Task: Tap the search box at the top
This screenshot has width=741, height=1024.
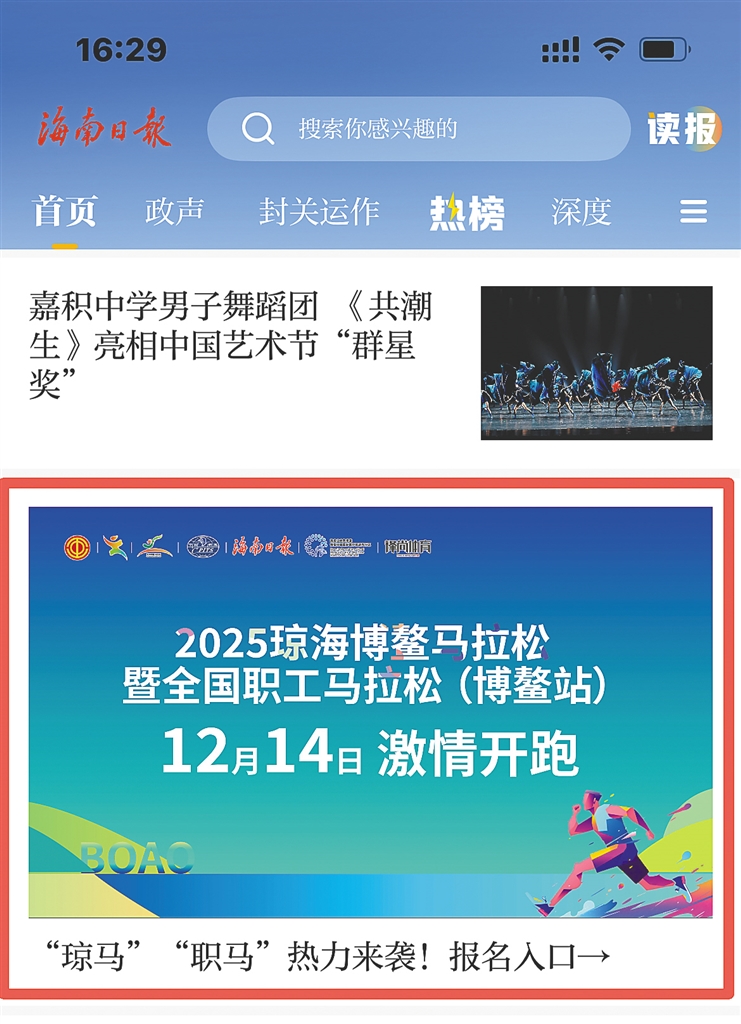Action: [418, 129]
